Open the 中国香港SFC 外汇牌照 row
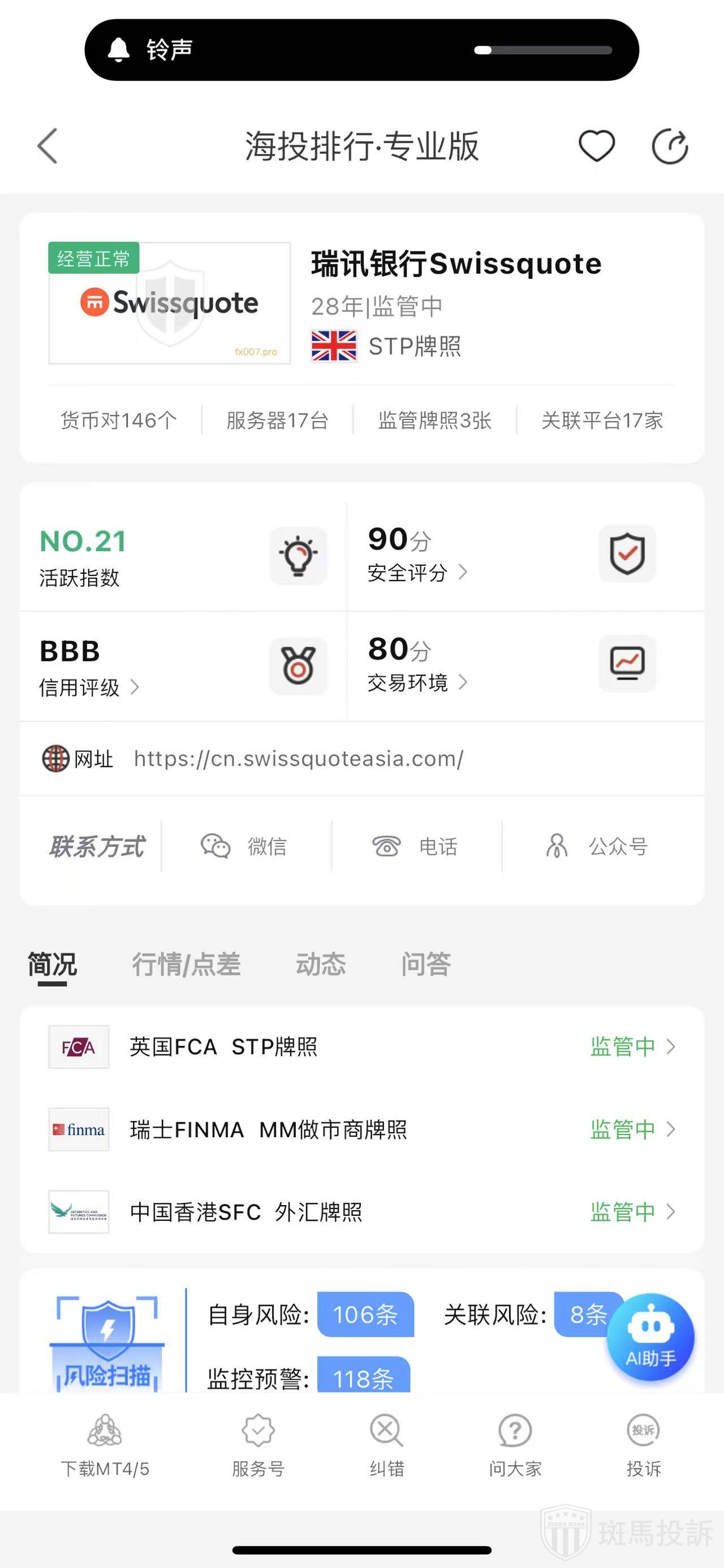The height and width of the screenshot is (1568, 724). coord(361,1212)
